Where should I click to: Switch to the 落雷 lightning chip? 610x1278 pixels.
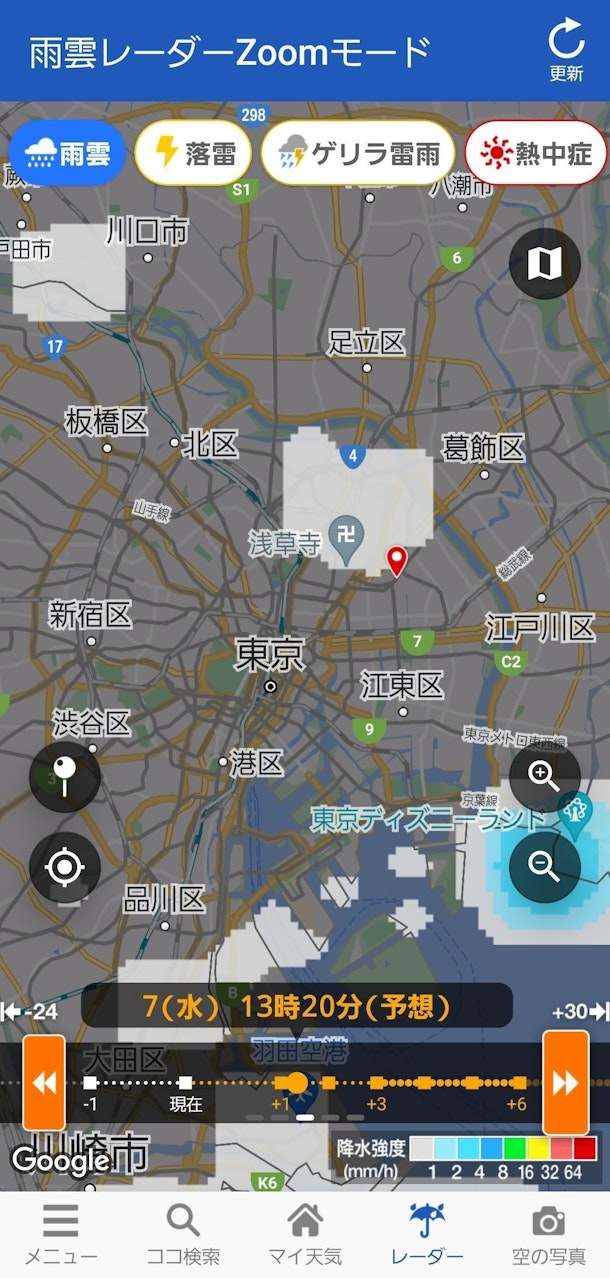click(x=193, y=153)
